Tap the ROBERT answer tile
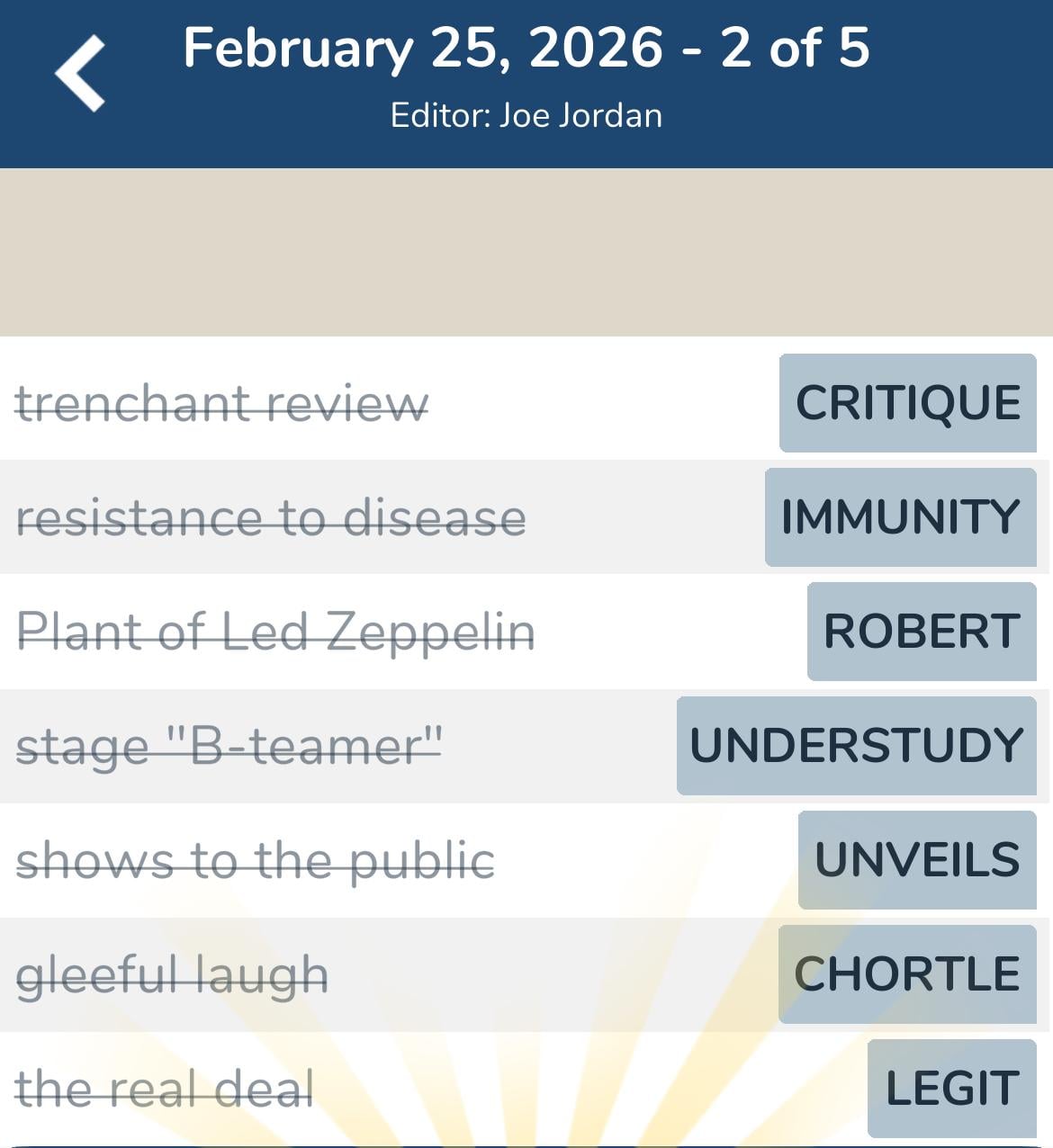This screenshot has width=1053, height=1148. [x=921, y=631]
